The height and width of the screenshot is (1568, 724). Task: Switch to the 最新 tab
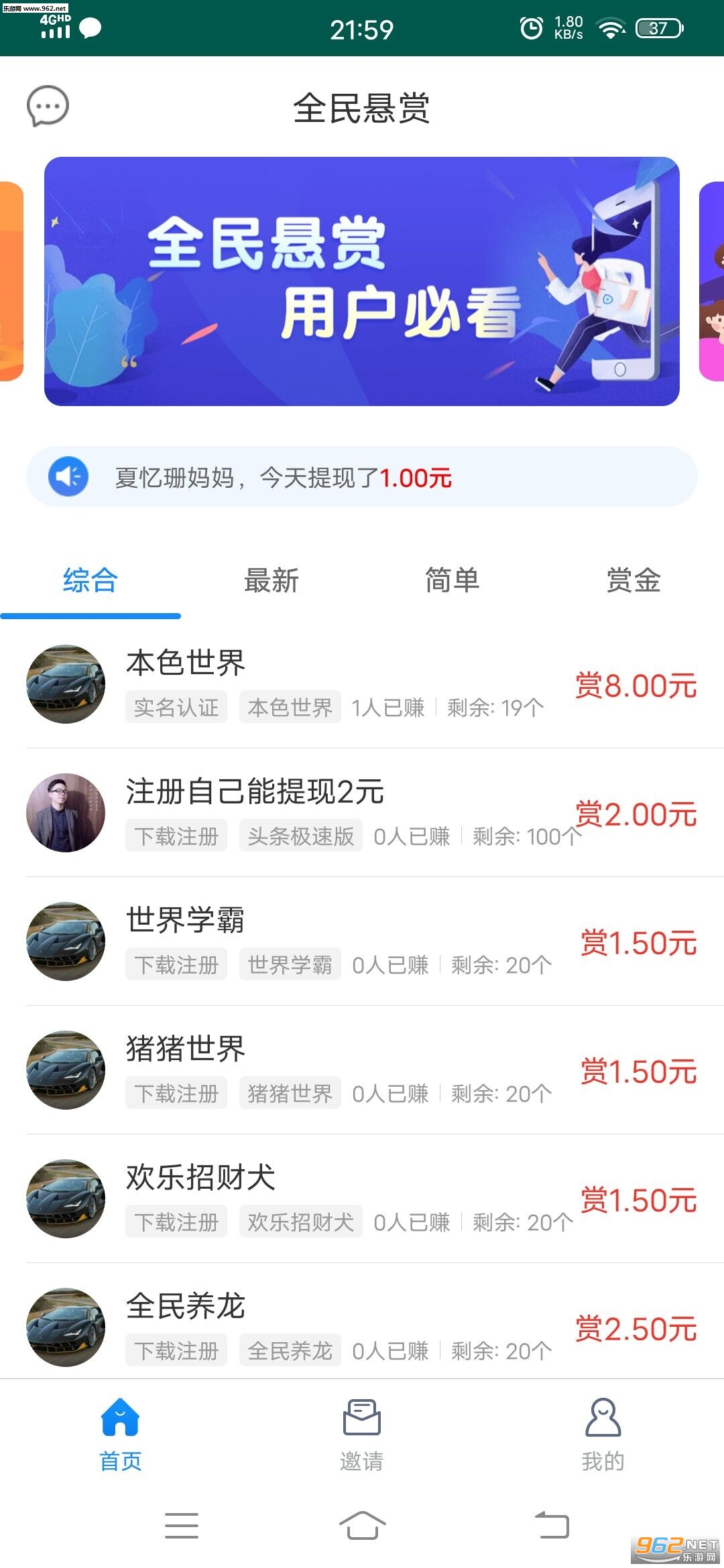click(x=271, y=580)
